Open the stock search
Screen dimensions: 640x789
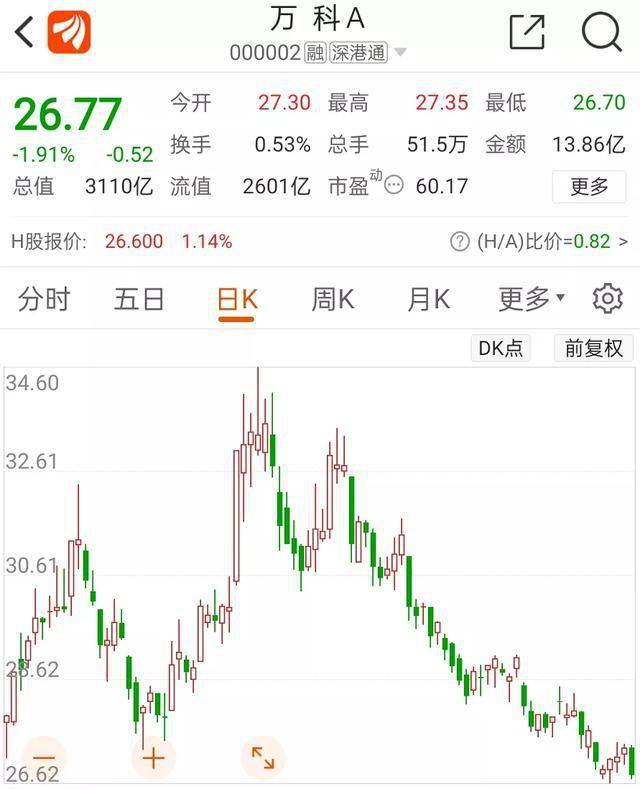click(601, 32)
